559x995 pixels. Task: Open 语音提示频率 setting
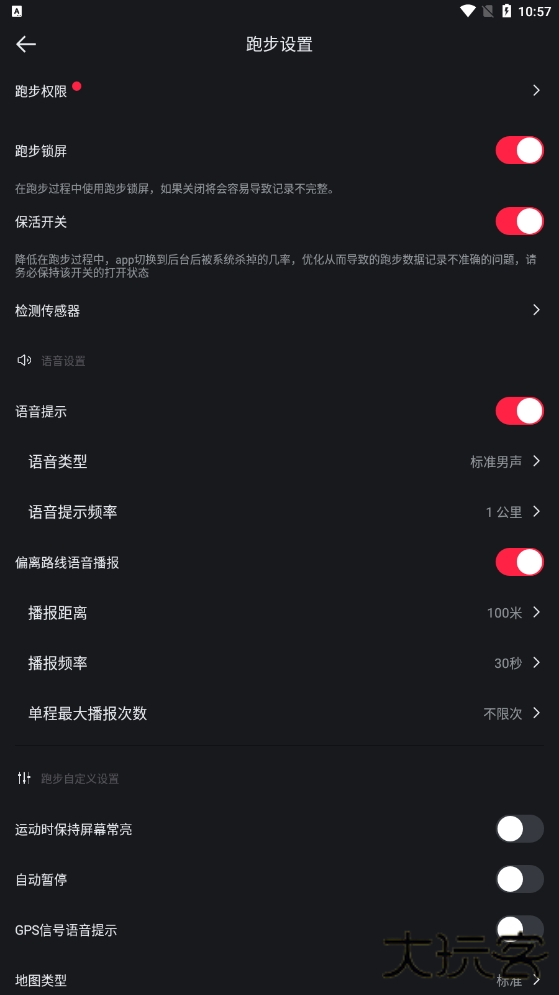(x=279, y=511)
